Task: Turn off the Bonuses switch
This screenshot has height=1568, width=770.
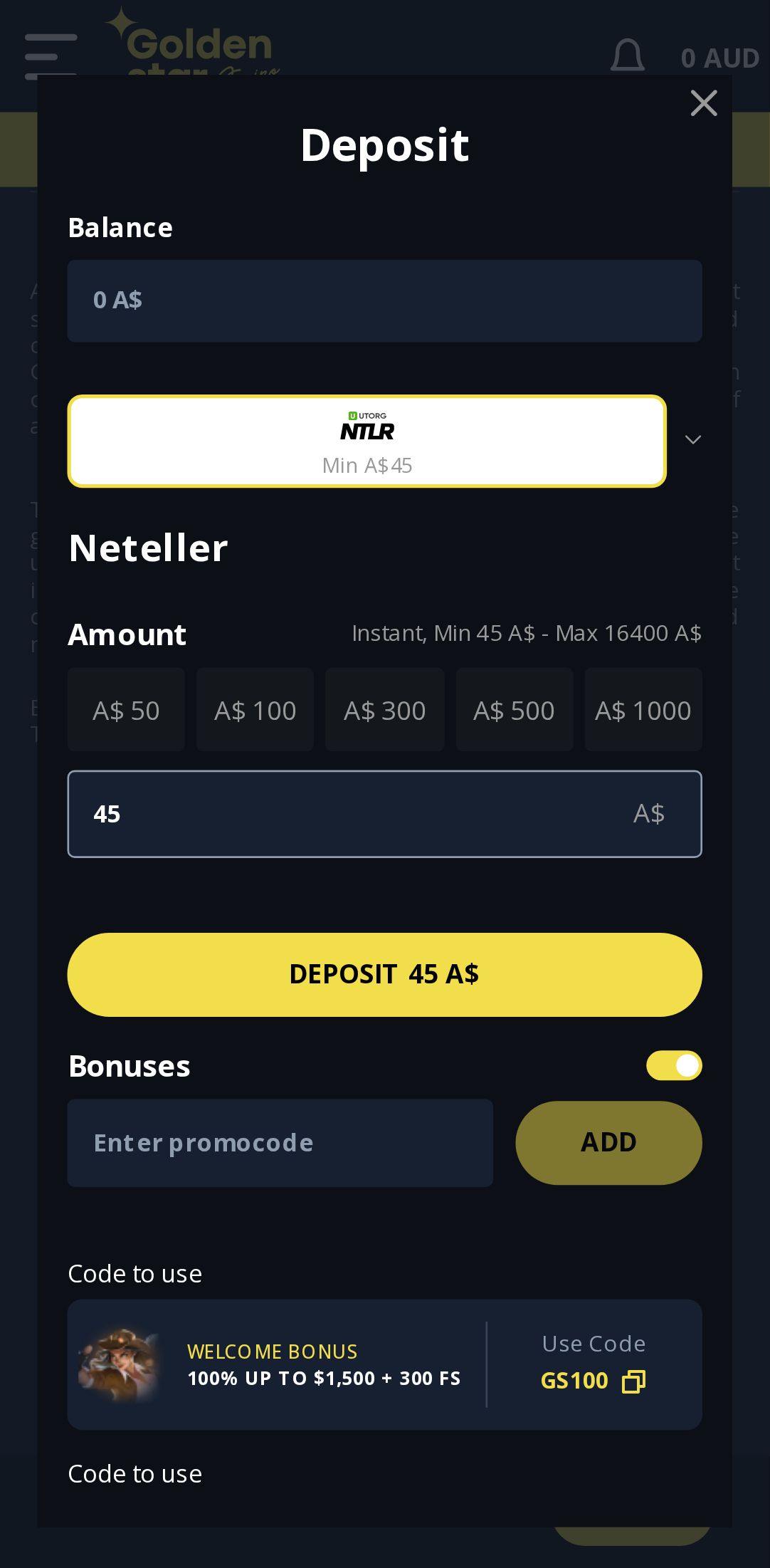Action: [x=673, y=1065]
